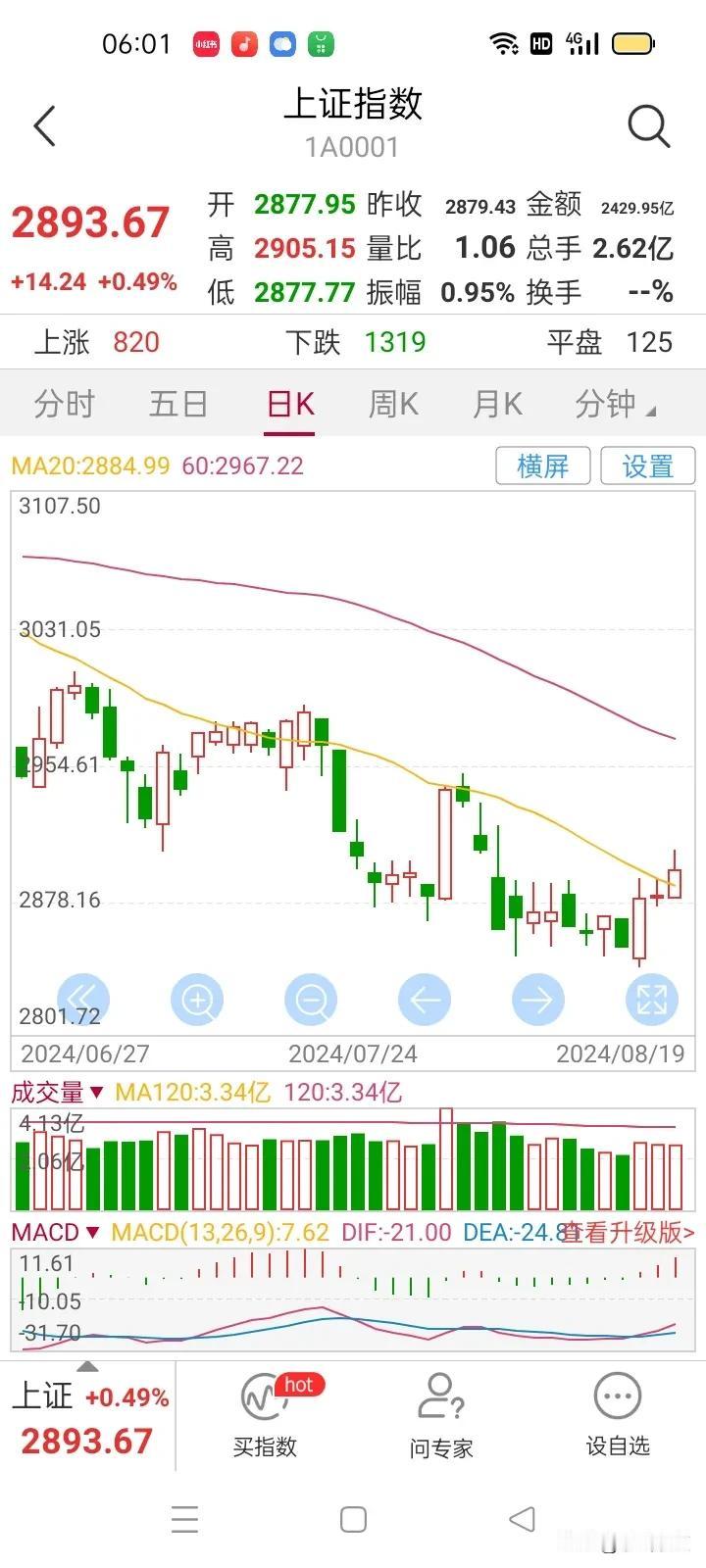This screenshot has width=706, height=1568.
Task: Jump to earliest data with double-left arrow
Action: point(83,1000)
